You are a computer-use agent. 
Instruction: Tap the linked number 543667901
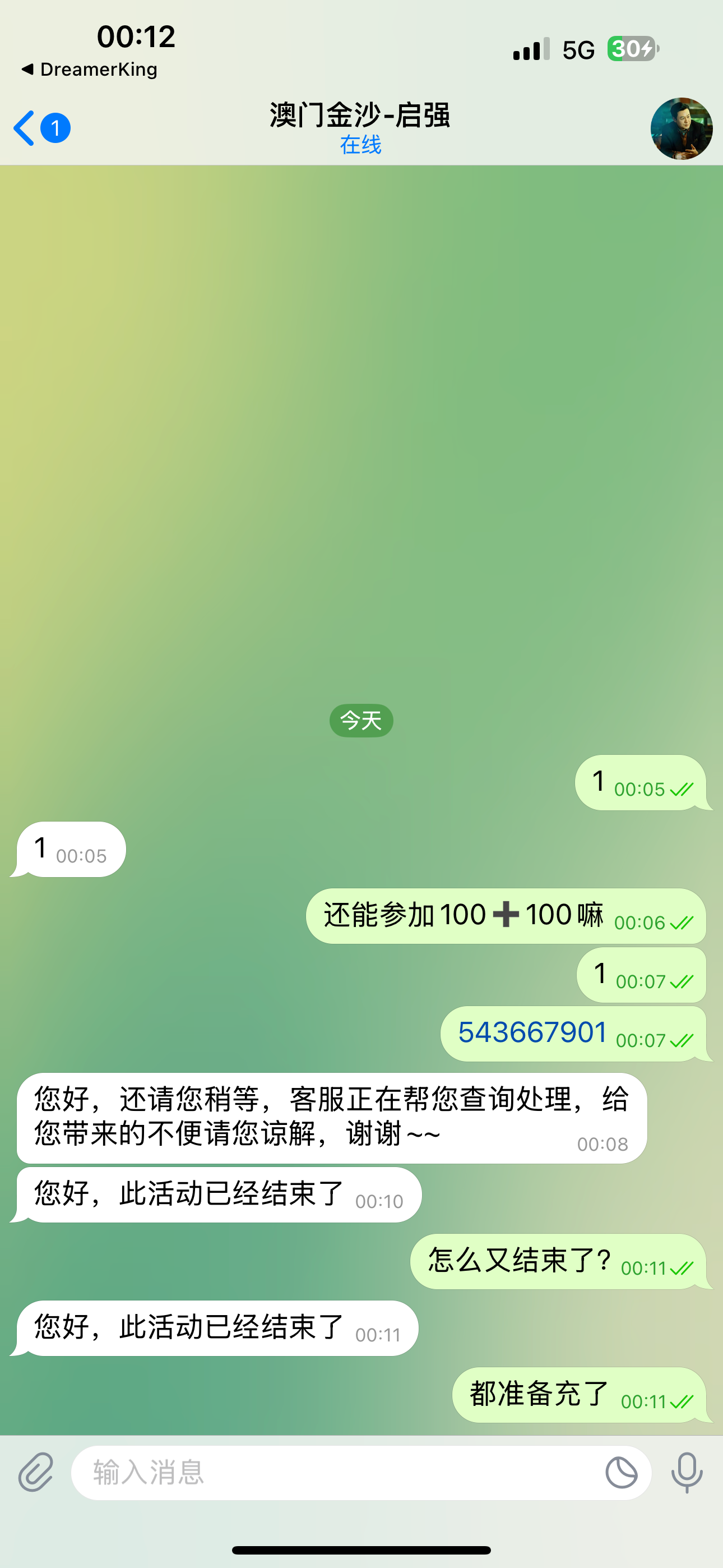point(532,1033)
